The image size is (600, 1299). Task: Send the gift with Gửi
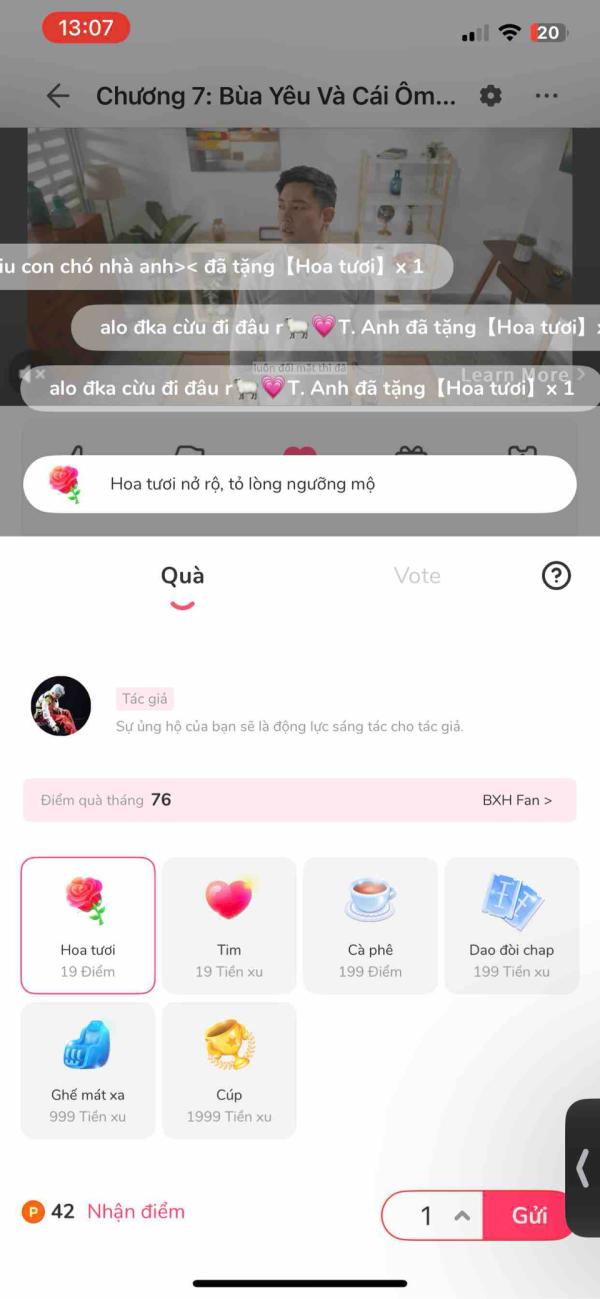coord(529,1216)
